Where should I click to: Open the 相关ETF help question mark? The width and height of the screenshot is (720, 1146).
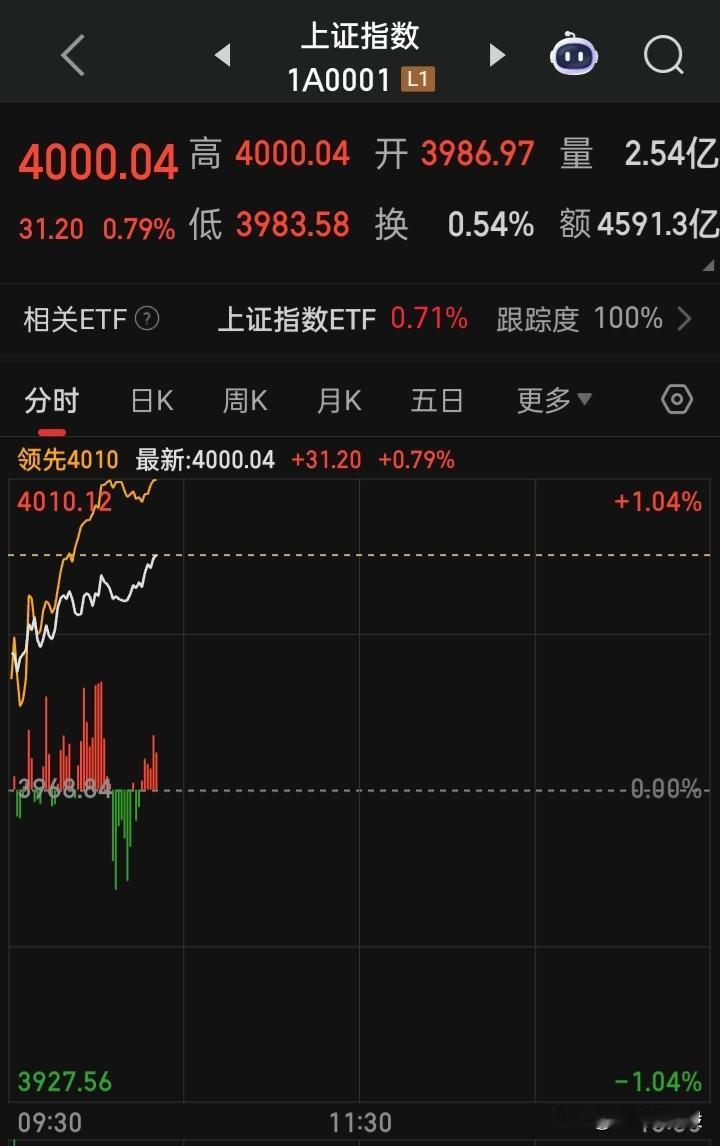click(145, 318)
